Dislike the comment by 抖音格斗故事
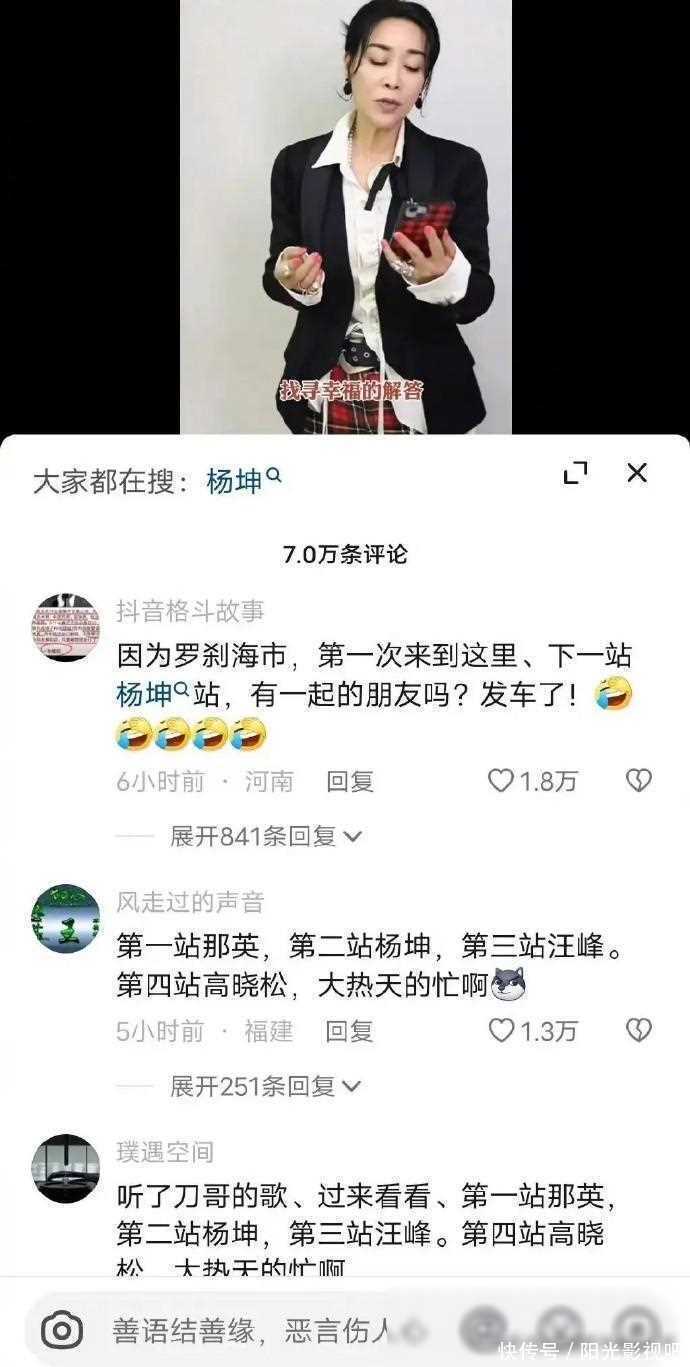 638,781
